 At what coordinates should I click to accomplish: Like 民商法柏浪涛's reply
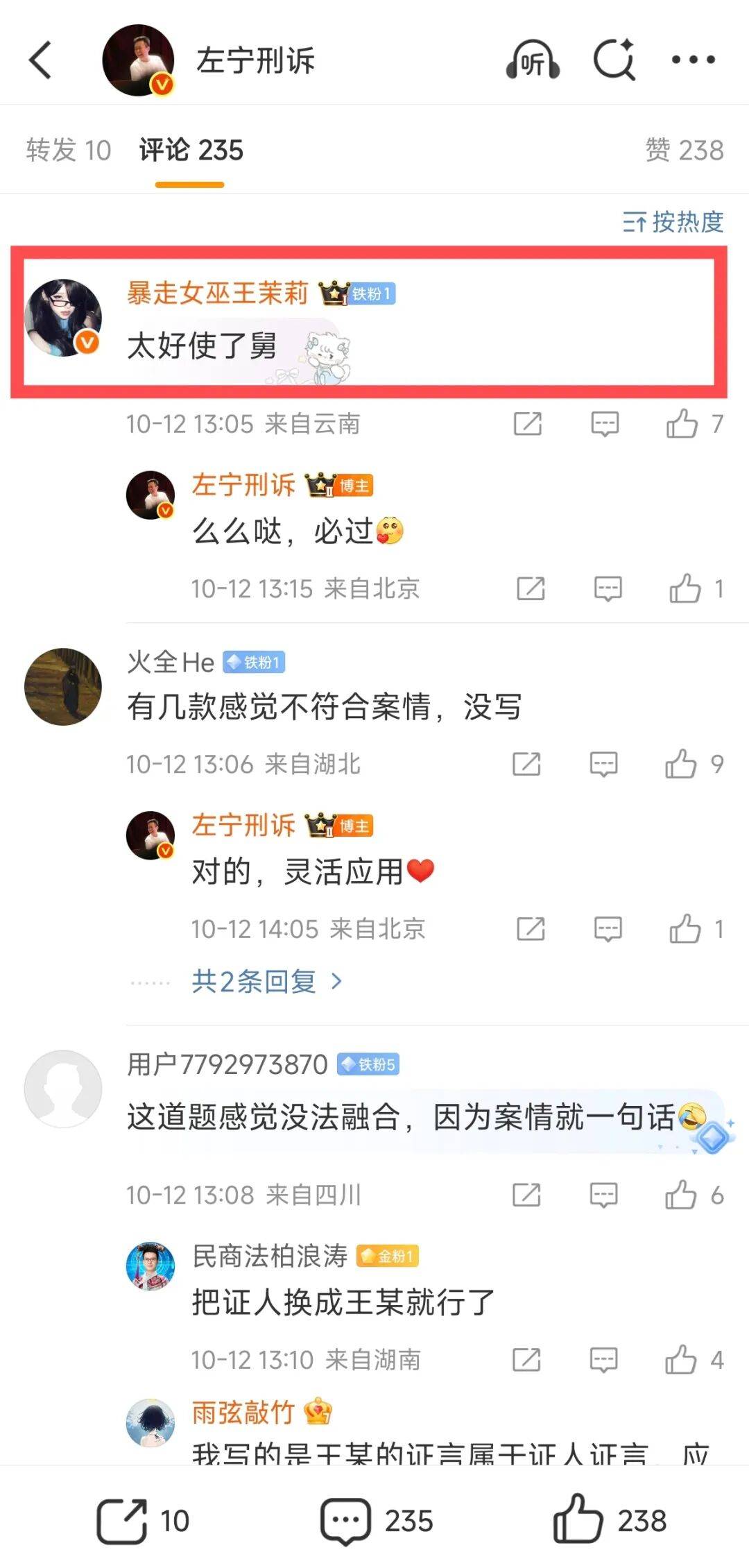pos(681,1360)
